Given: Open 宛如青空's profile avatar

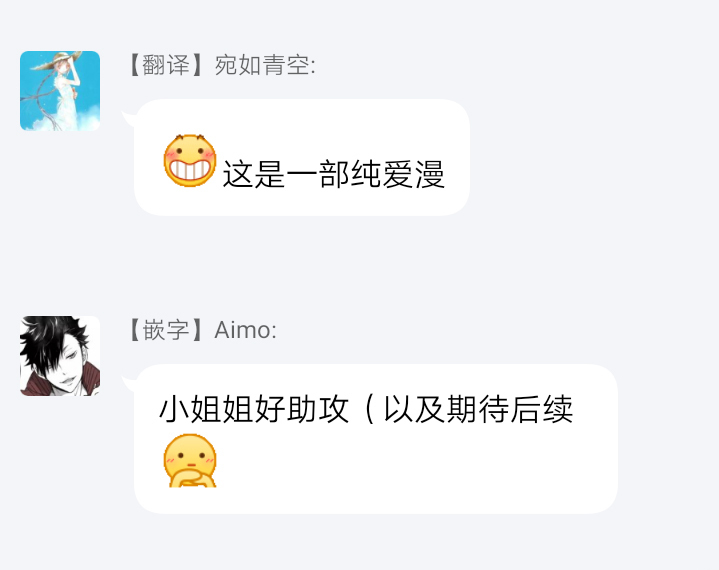Looking at the screenshot, I should tap(60, 91).
